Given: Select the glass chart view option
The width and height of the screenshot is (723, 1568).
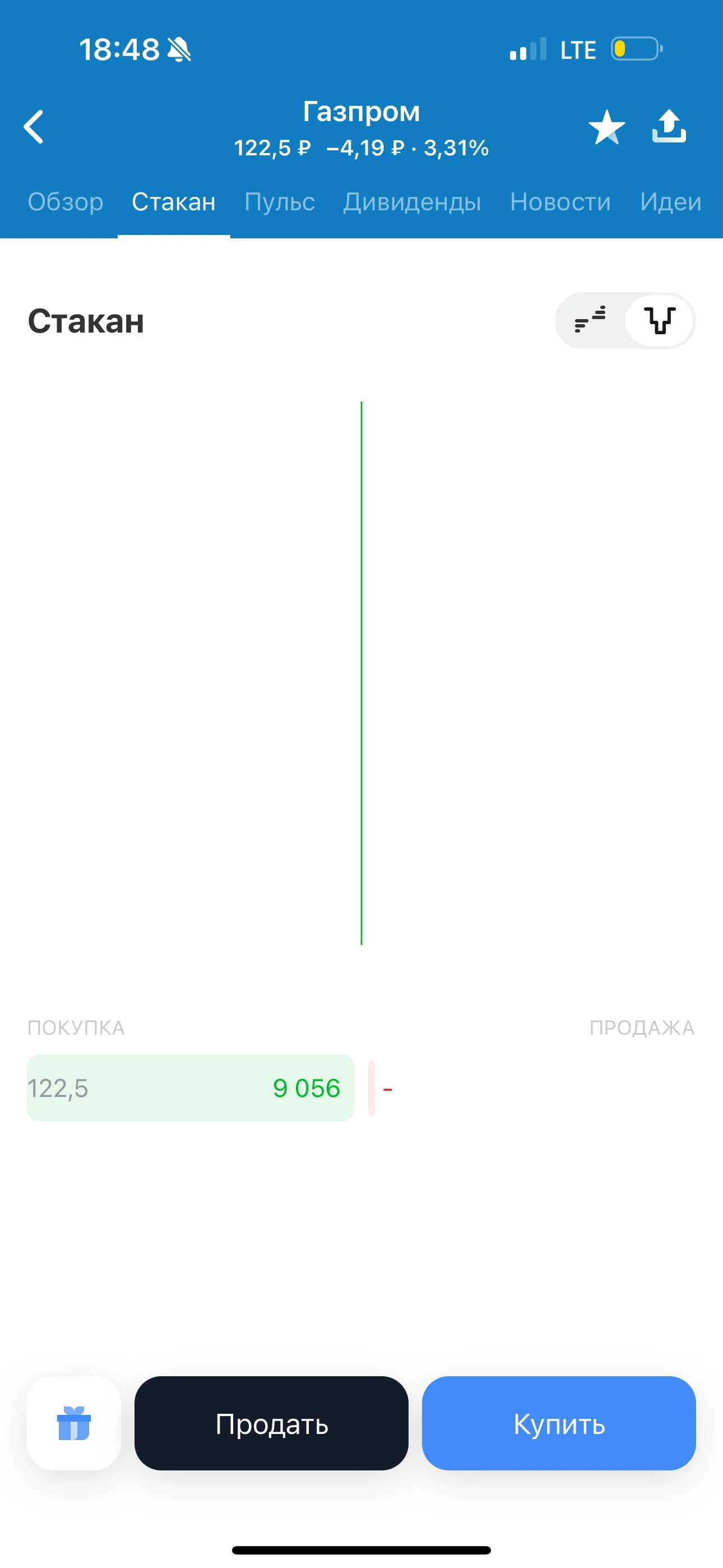Looking at the screenshot, I should click(x=660, y=320).
